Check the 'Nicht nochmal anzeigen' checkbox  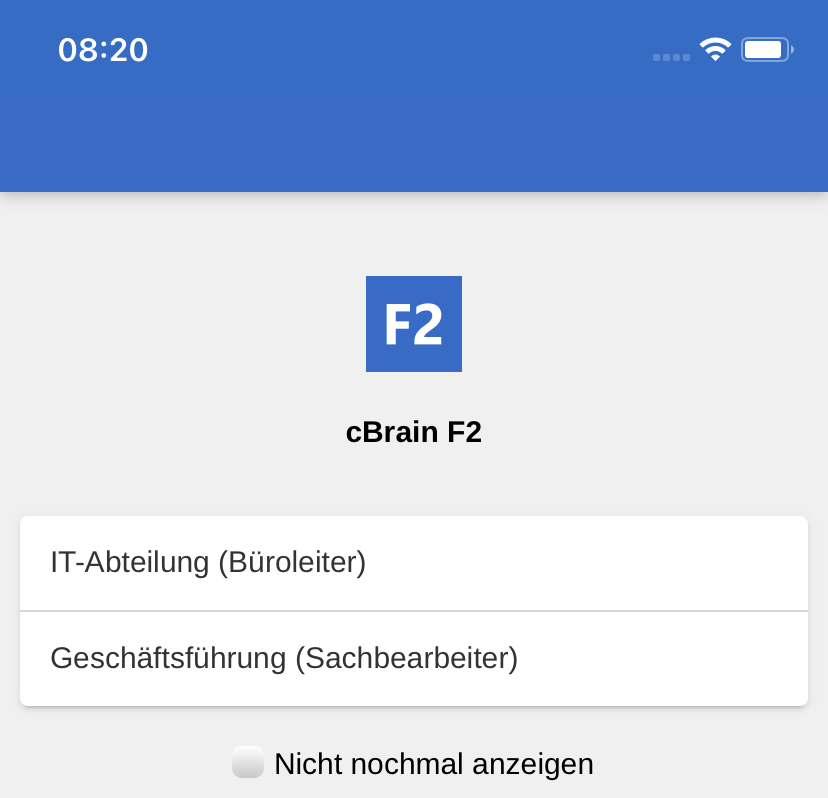pyautogui.click(x=248, y=763)
